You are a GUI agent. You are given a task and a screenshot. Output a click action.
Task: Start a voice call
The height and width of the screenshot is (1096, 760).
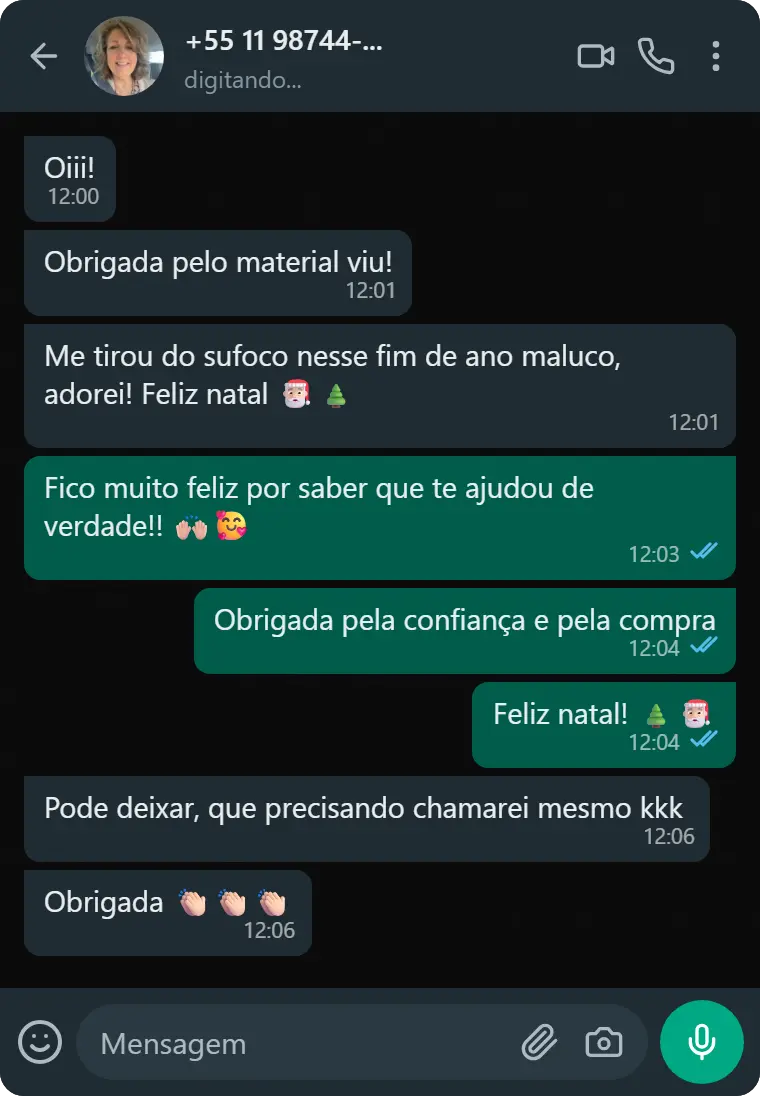(x=656, y=56)
